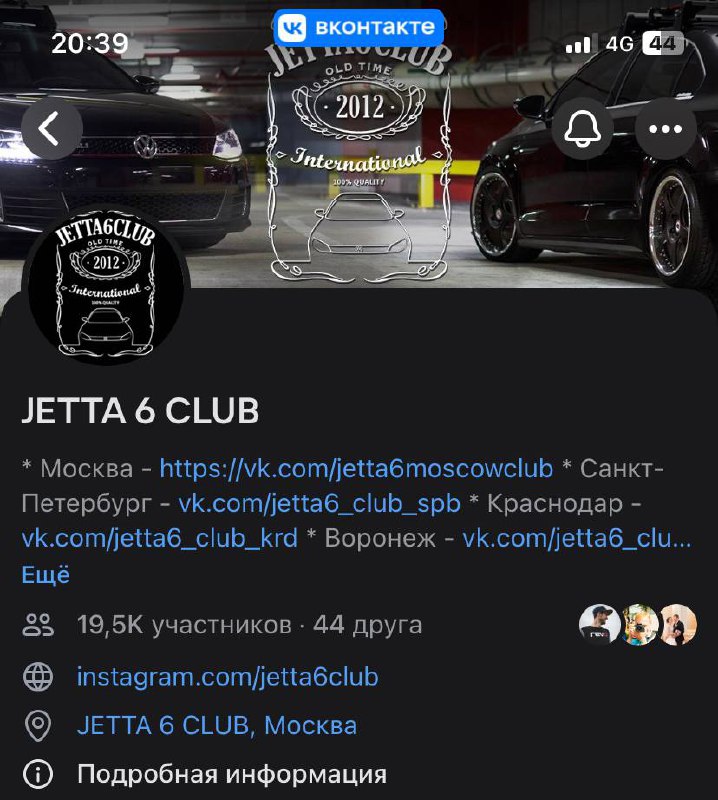Open the instagram.com/jetta6club link
This screenshot has height=800, width=718.
point(227,677)
